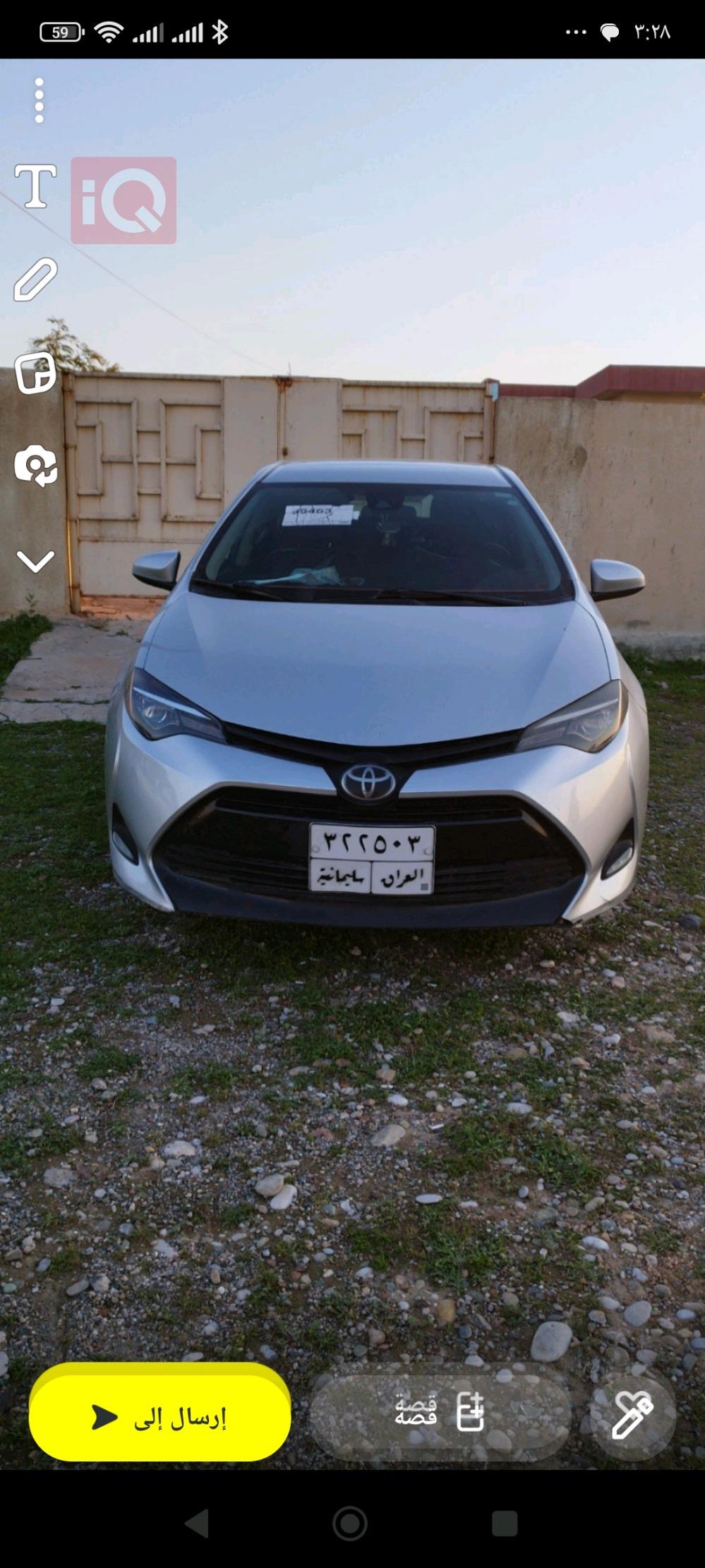Tap the iQ sticker on the snap
The width and height of the screenshot is (705, 1568).
pos(123,200)
